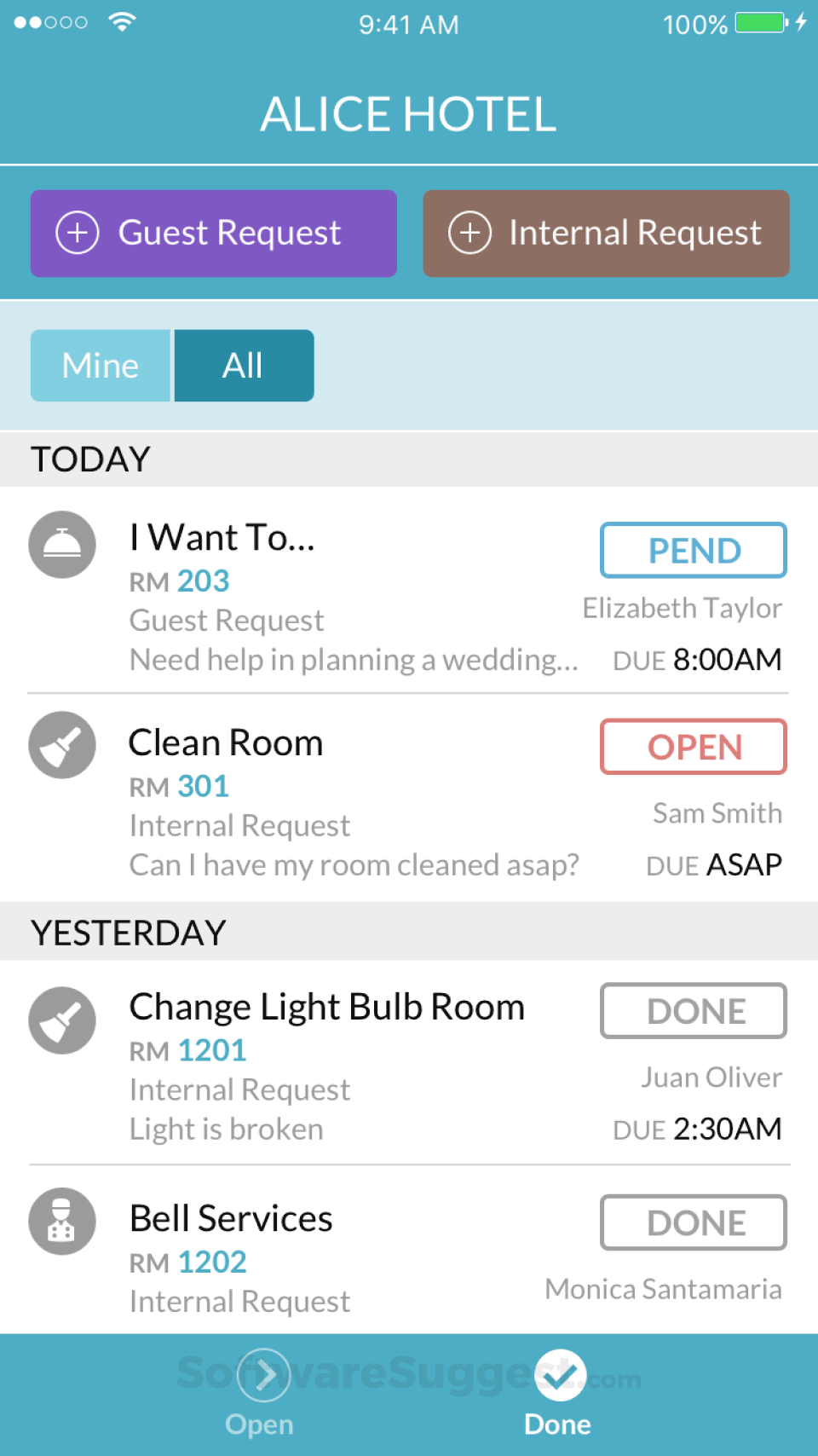Select the room service bell icon
818x1456 pixels.
[61, 545]
